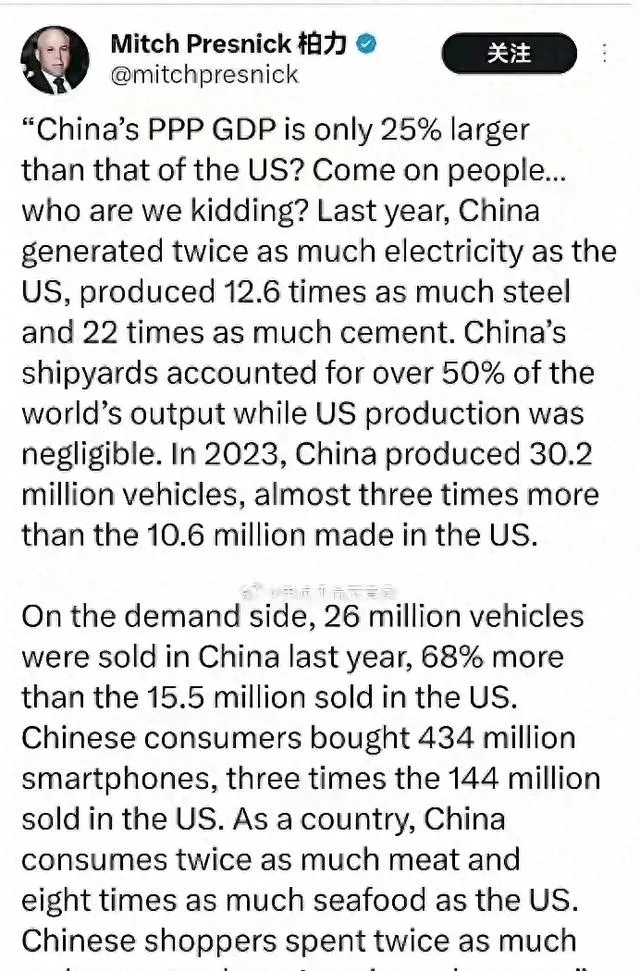This screenshot has width=640, height=971.
Task: Follow Mitch Presnick with the 关注 button
Action: tap(509, 54)
